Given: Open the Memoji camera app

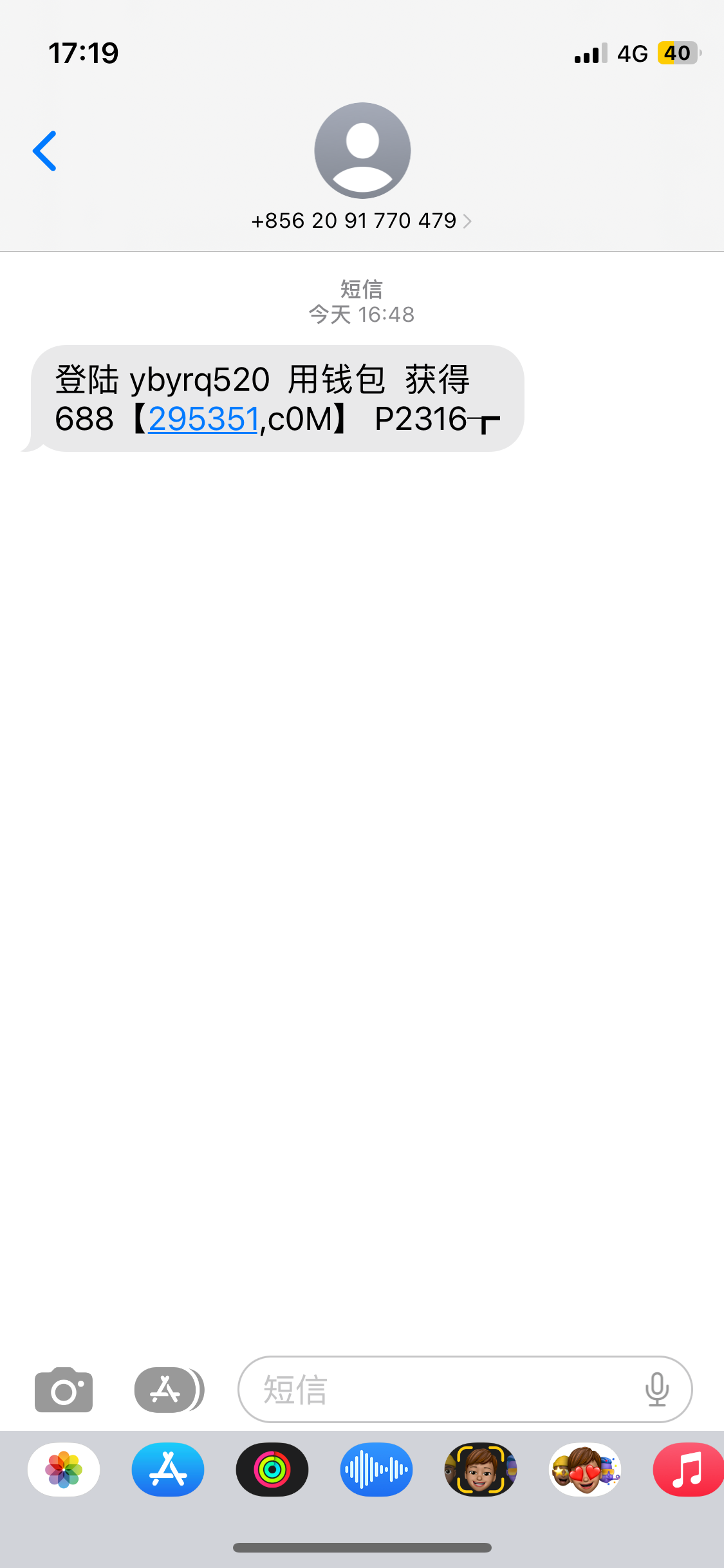Looking at the screenshot, I should point(480,1470).
